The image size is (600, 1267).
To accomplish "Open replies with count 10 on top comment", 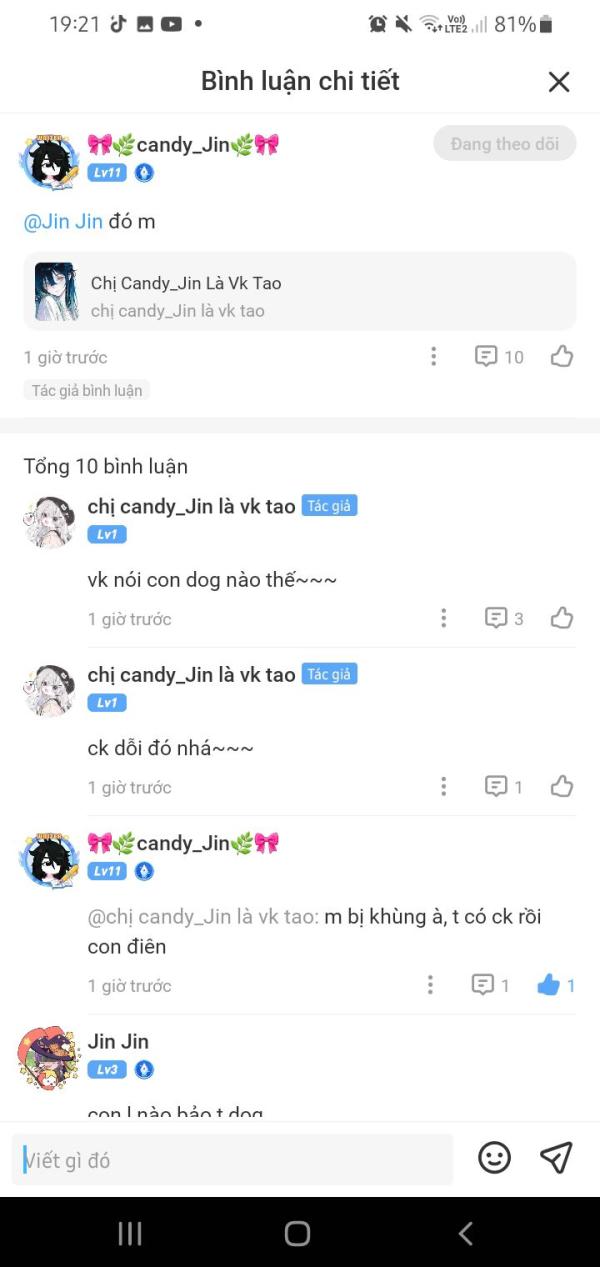I will pyautogui.click(x=499, y=356).
